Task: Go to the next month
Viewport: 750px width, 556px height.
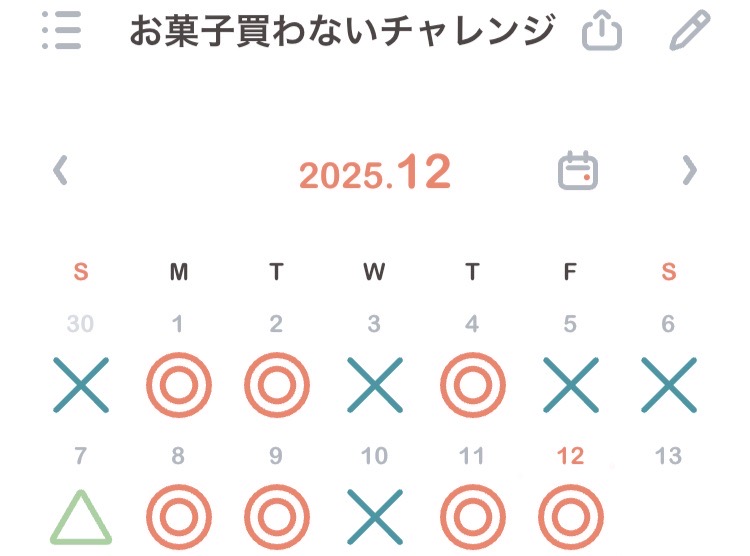Action: point(689,171)
